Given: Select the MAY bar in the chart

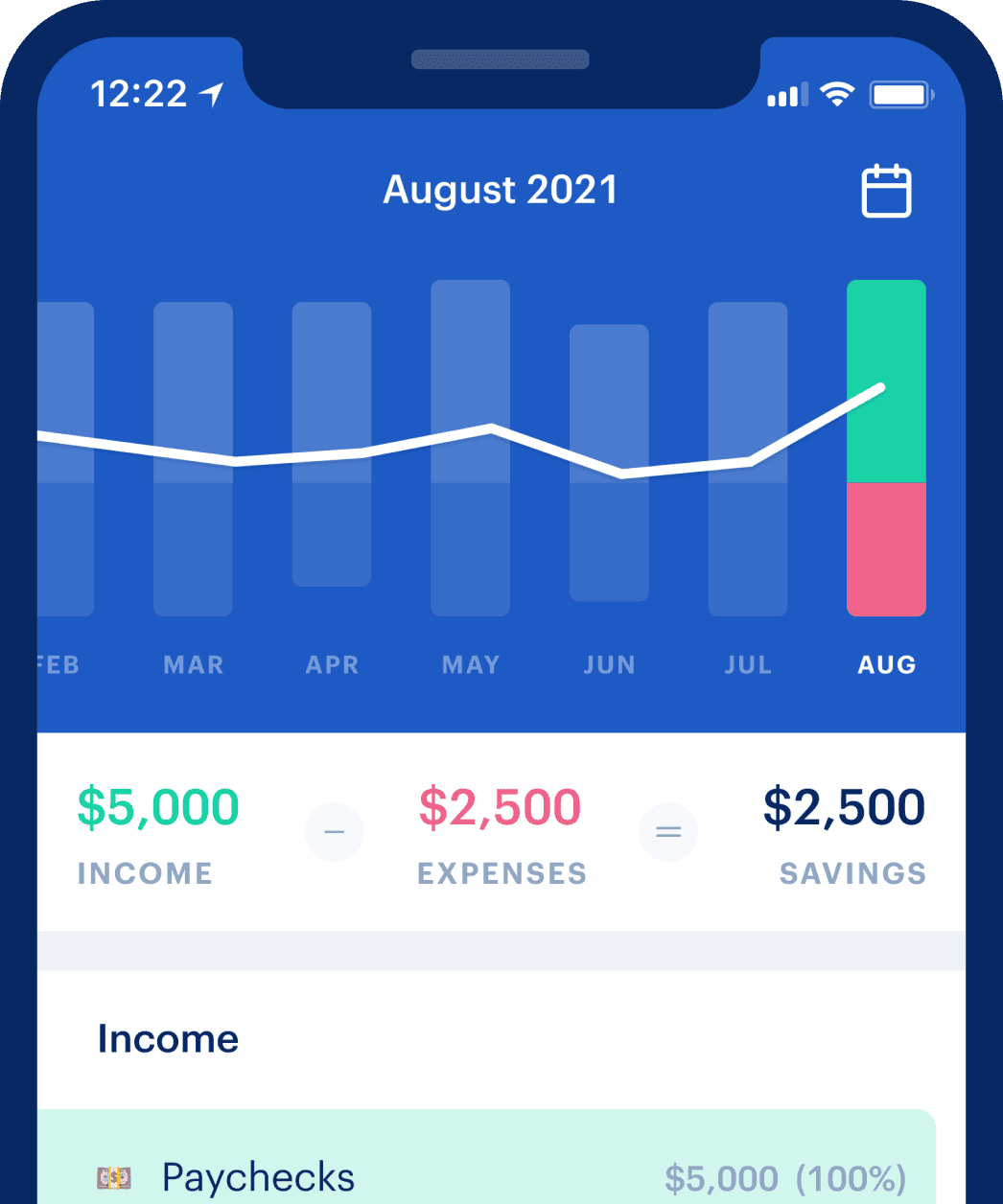Looking at the screenshot, I should click(x=470, y=448).
